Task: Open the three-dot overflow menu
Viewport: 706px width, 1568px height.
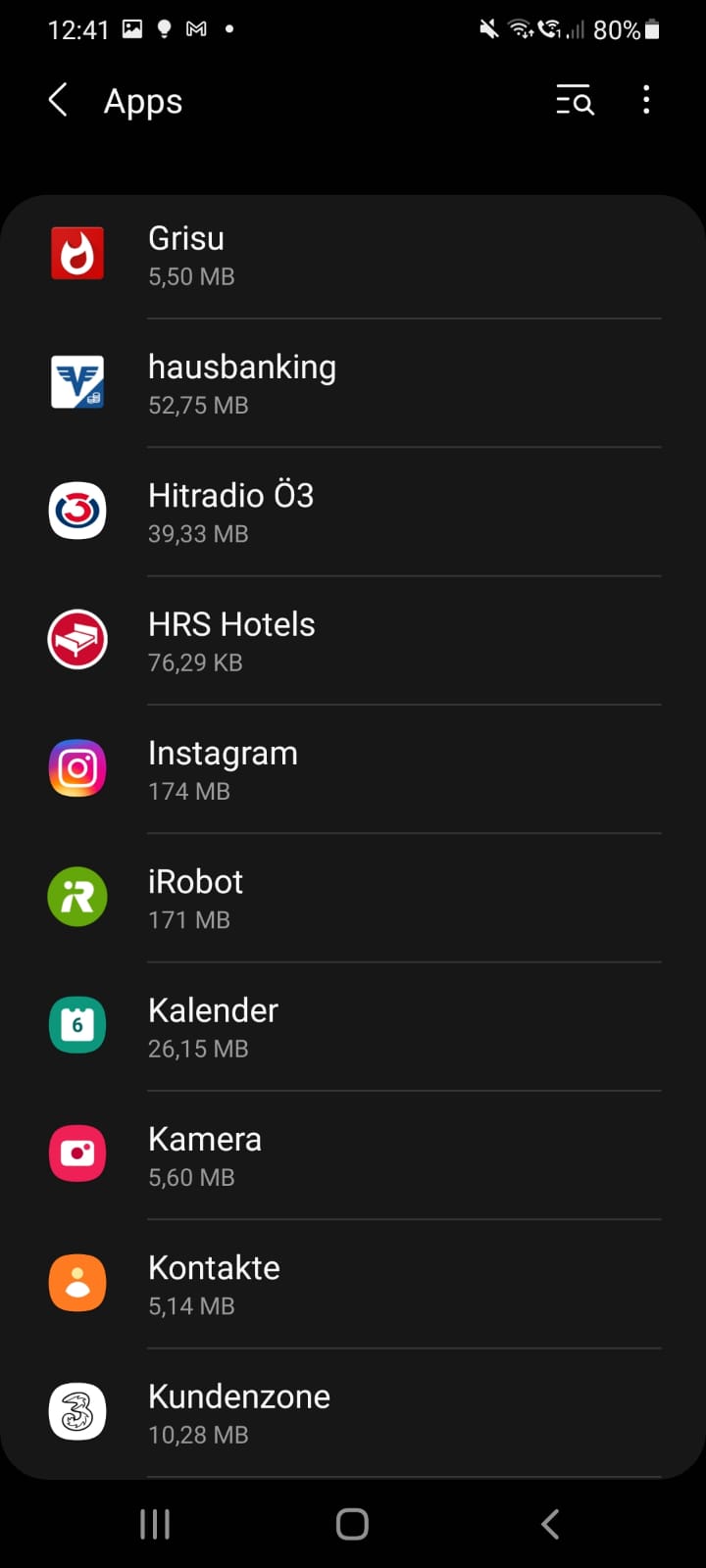Action: tap(646, 100)
